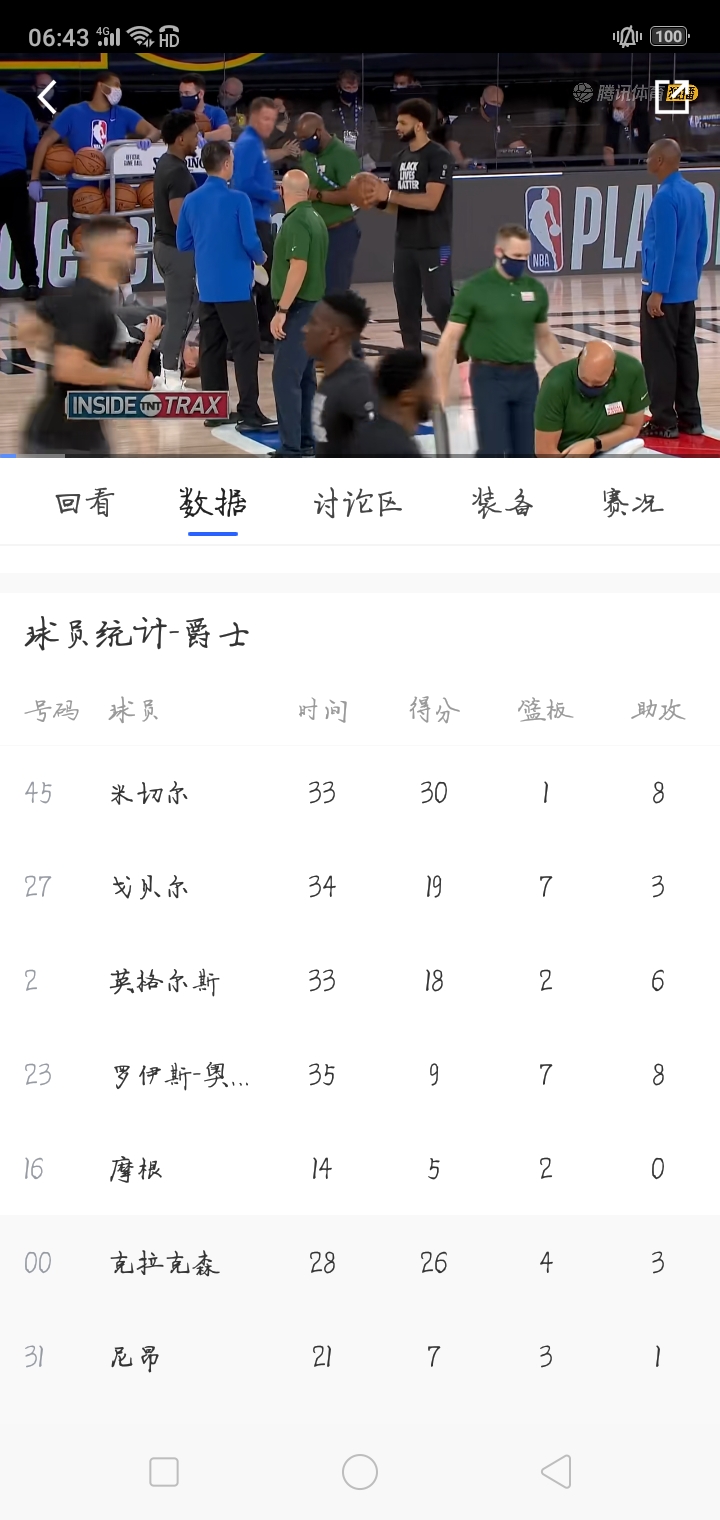Open the 讨论区 tab
720x1520 pixels.
pos(357,503)
